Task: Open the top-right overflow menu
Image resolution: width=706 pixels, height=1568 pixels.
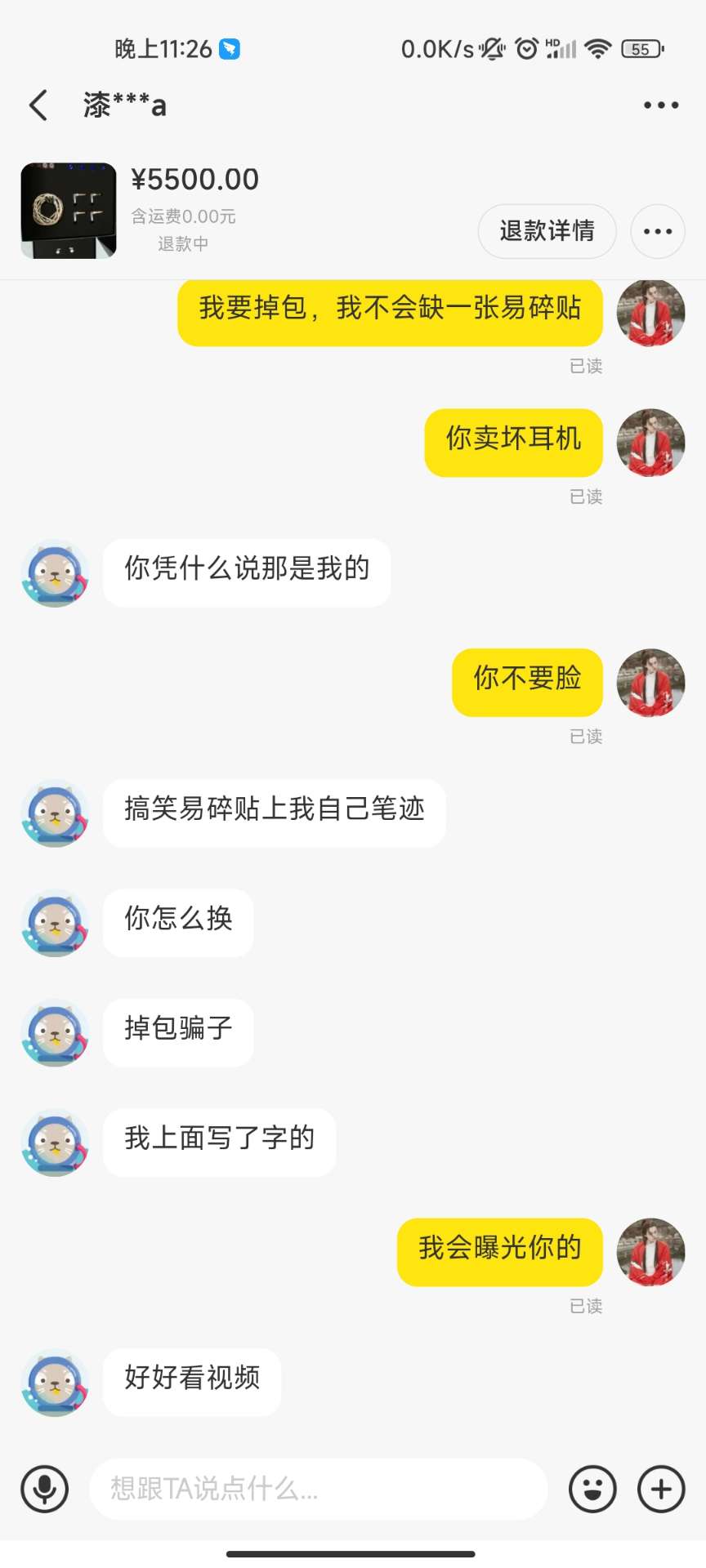Action: (660, 105)
